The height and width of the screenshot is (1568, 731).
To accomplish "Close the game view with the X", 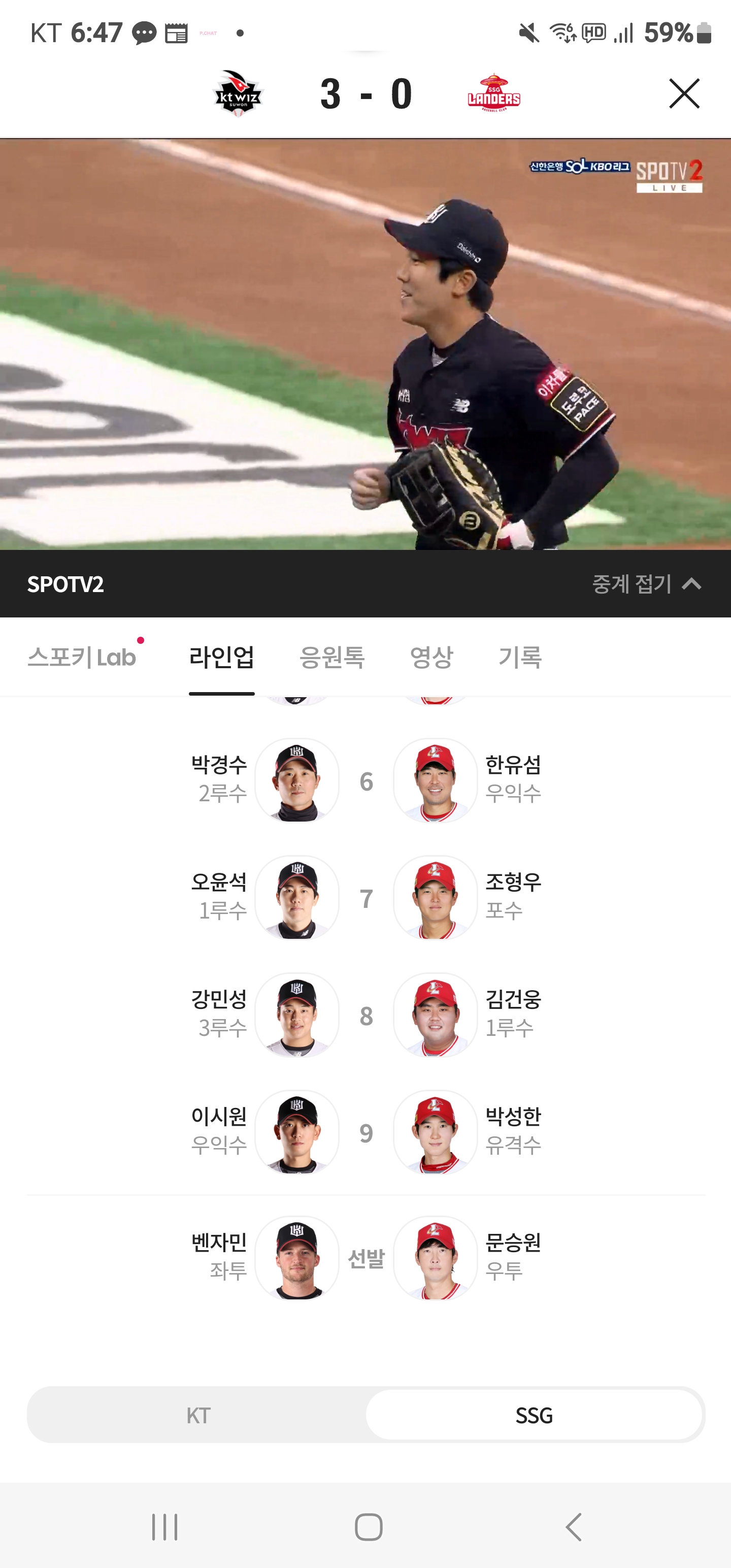I will [684, 94].
